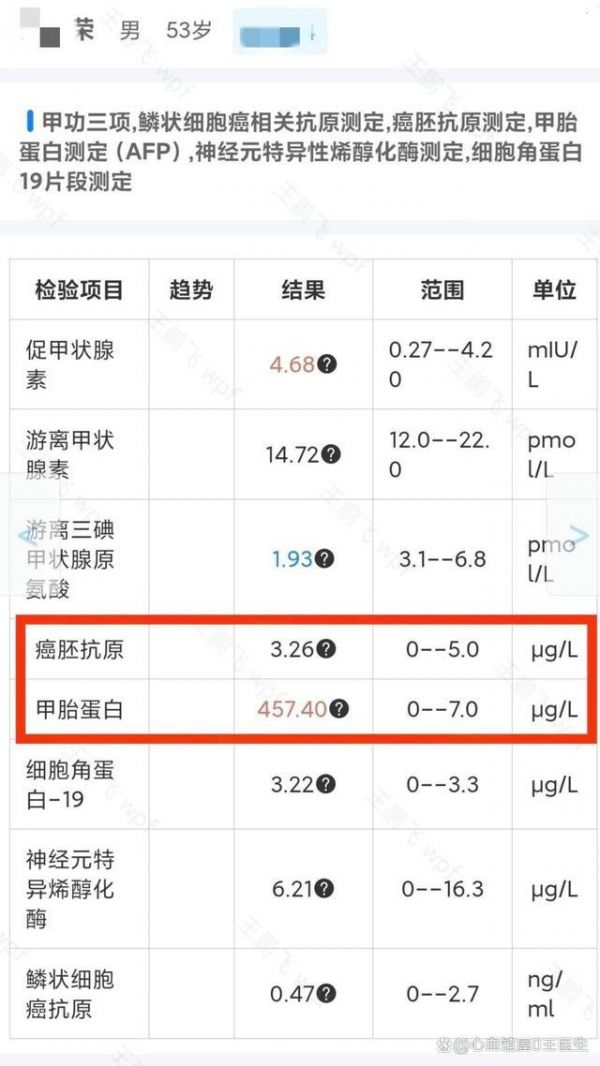Tap the question mark next to 1.93
The image size is (600, 1066).
(325, 560)
